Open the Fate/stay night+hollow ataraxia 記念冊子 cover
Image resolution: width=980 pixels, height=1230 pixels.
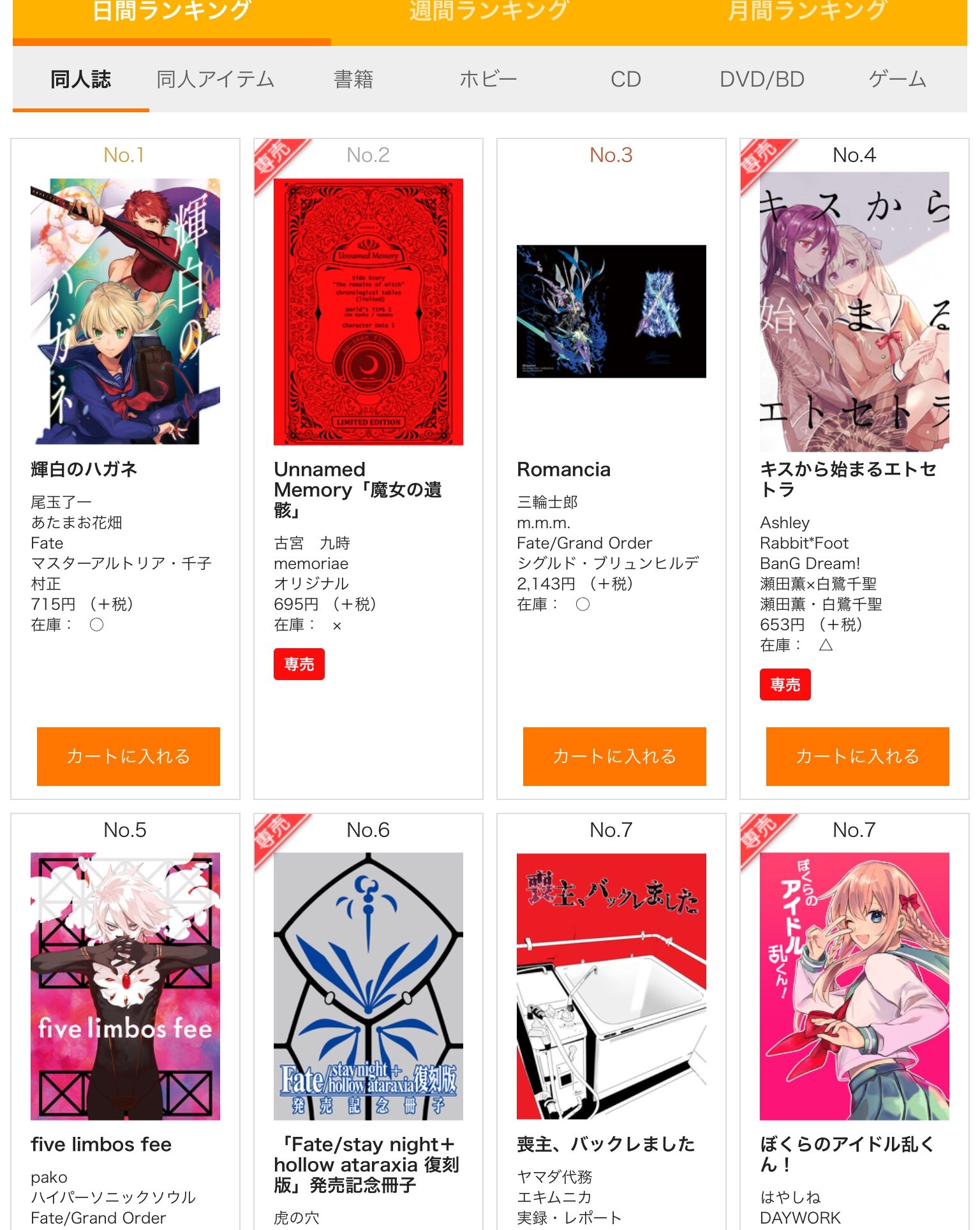tap(368, 986)
